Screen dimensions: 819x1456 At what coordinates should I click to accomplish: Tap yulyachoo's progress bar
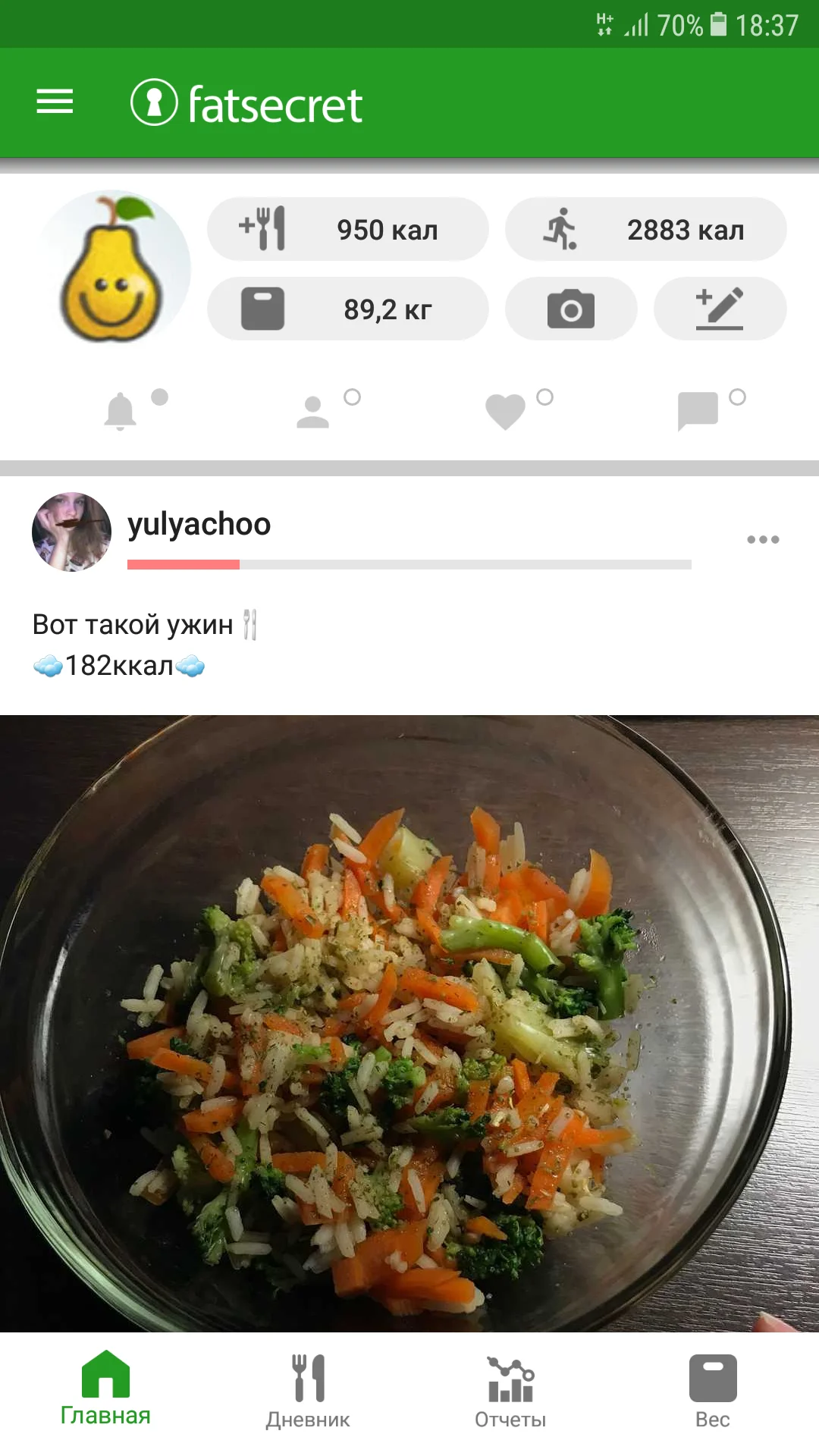pos(409,564)
